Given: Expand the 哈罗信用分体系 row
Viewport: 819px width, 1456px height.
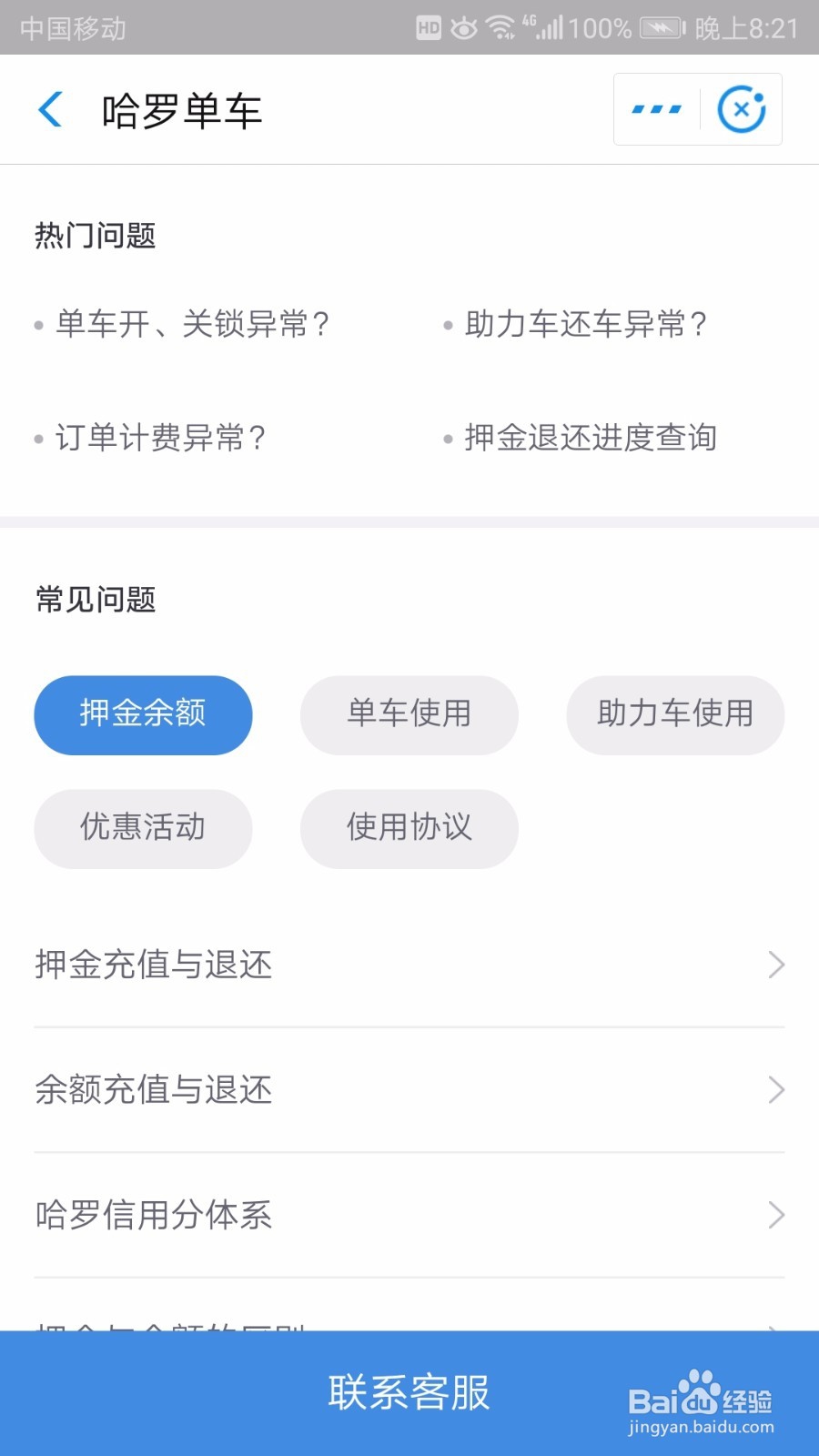Looking at the screenshot, I should tap(409, 1215).
